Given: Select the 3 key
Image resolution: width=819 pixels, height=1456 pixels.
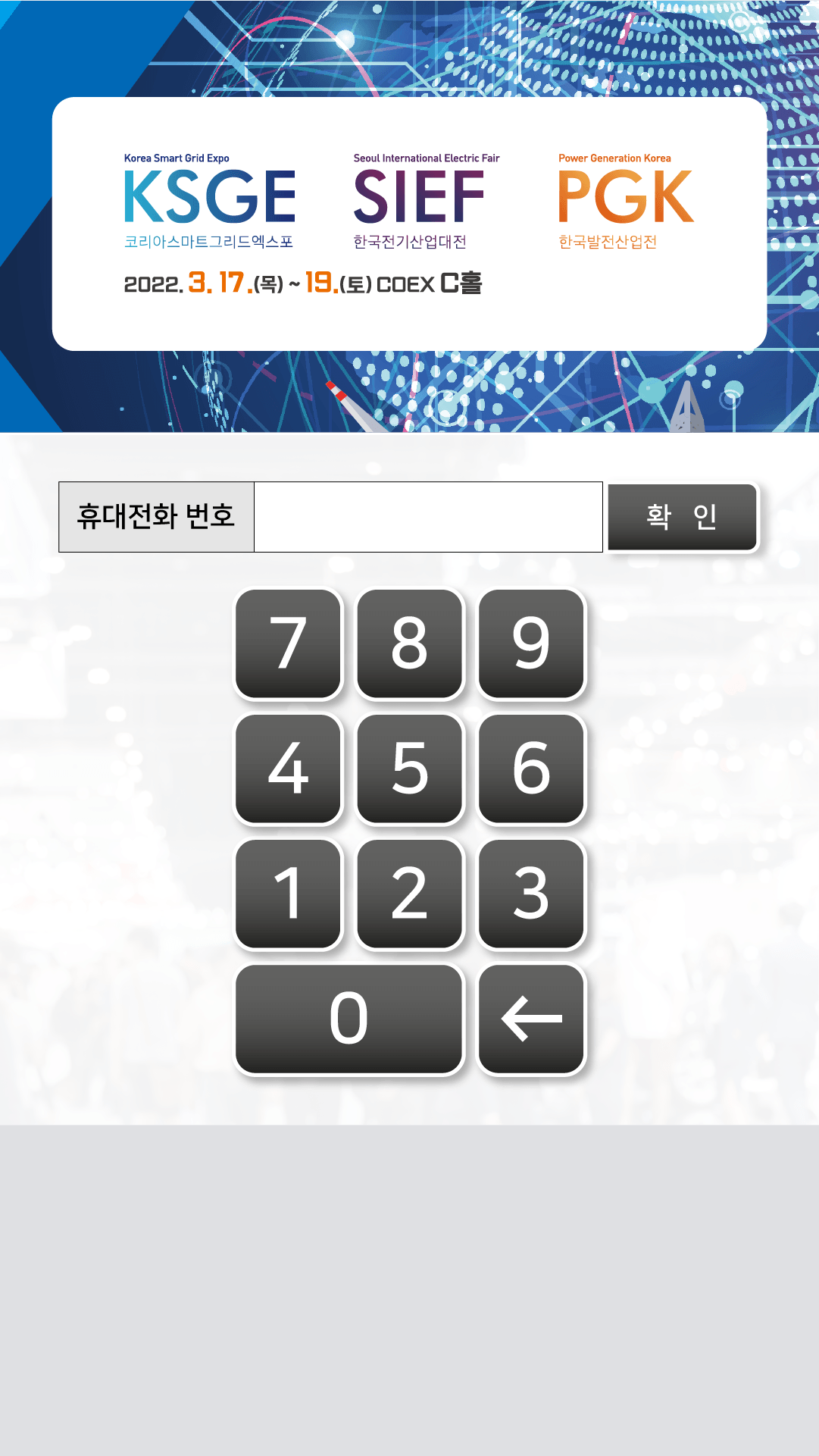Looking at the screenshot, I should (531, 894).
